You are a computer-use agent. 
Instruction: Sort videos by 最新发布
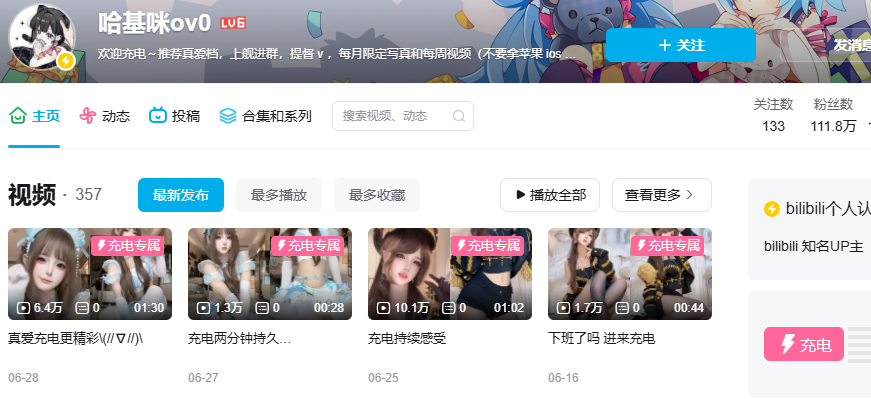point(181,195)
